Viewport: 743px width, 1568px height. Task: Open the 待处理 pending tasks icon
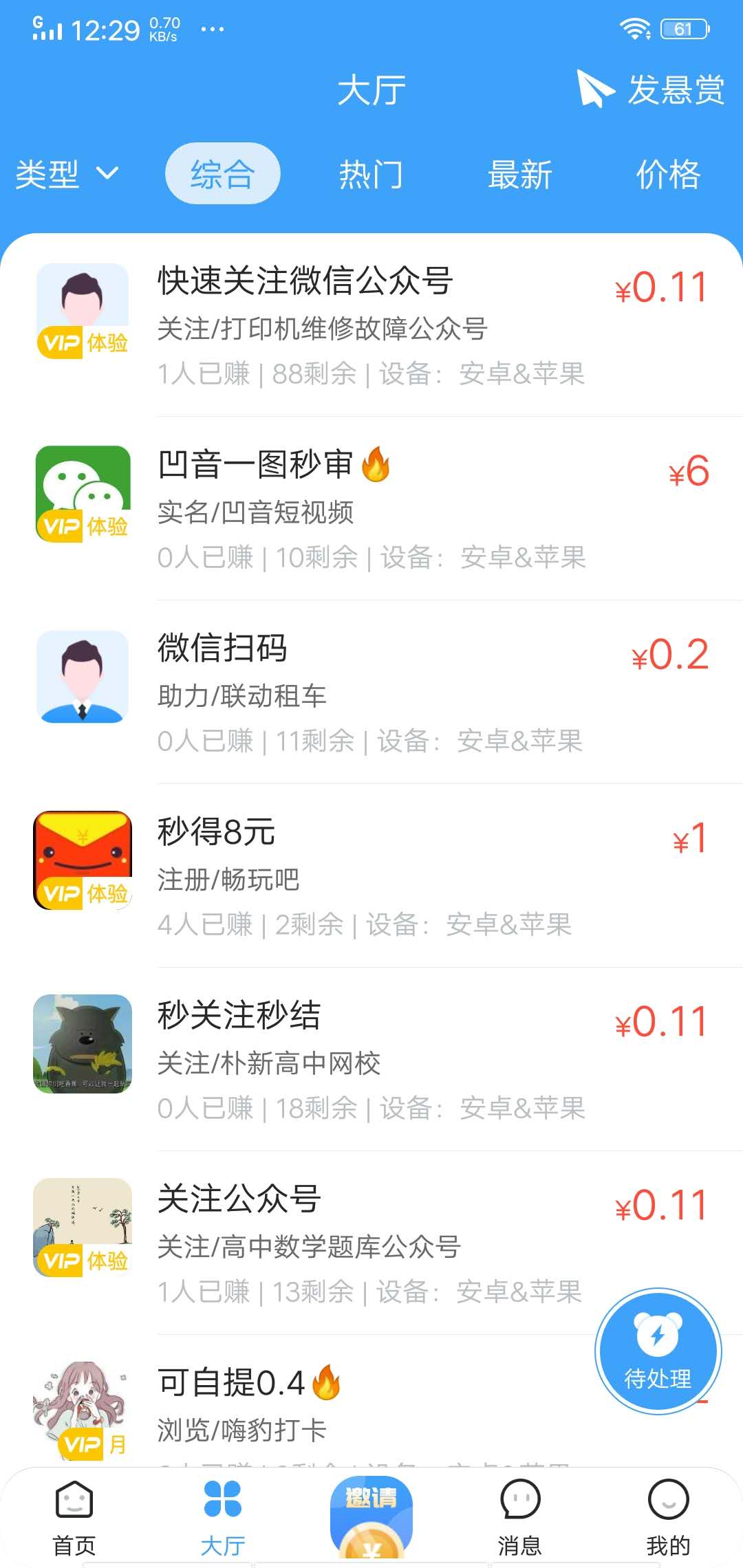point(658,1351)
